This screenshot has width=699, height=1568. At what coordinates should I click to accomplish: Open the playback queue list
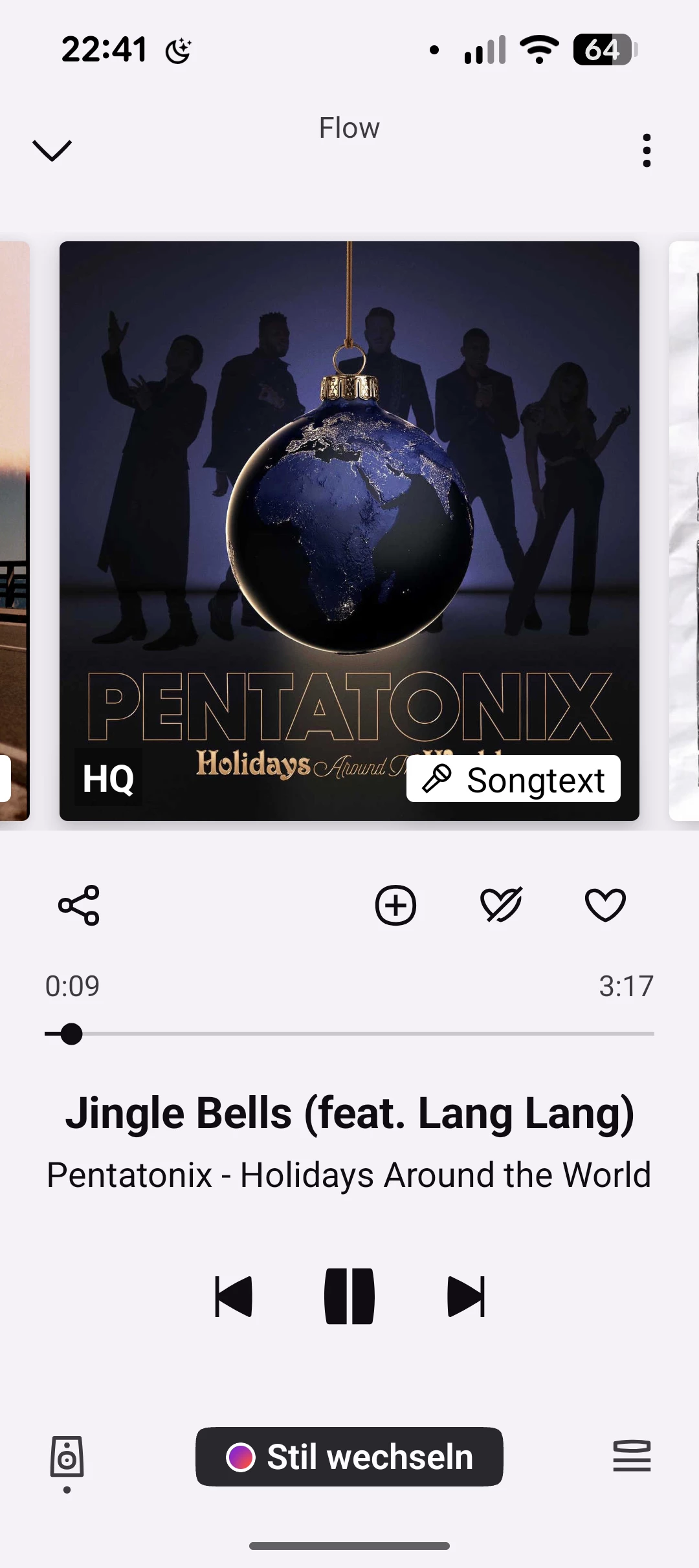632,1457
